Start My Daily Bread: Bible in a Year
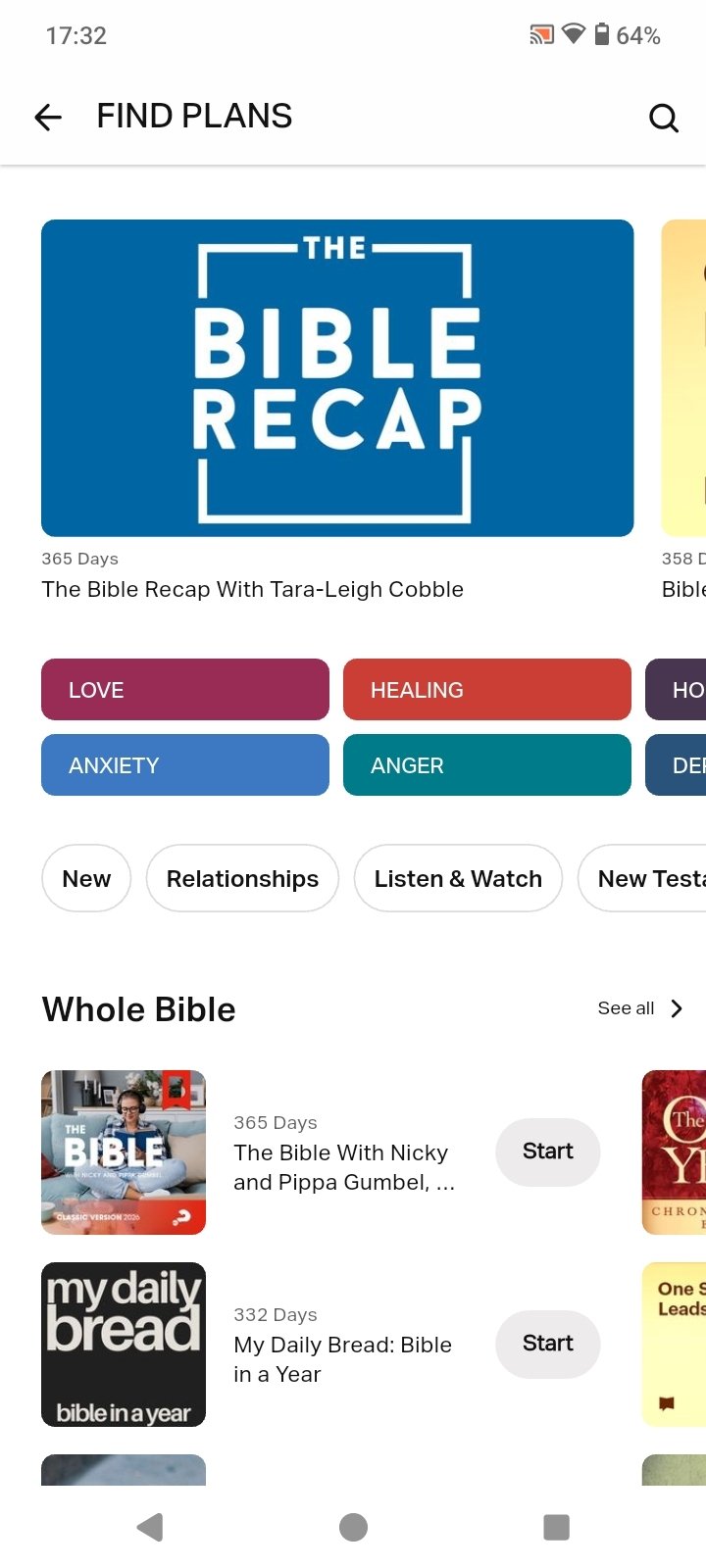 click(x=547, y=1344)
